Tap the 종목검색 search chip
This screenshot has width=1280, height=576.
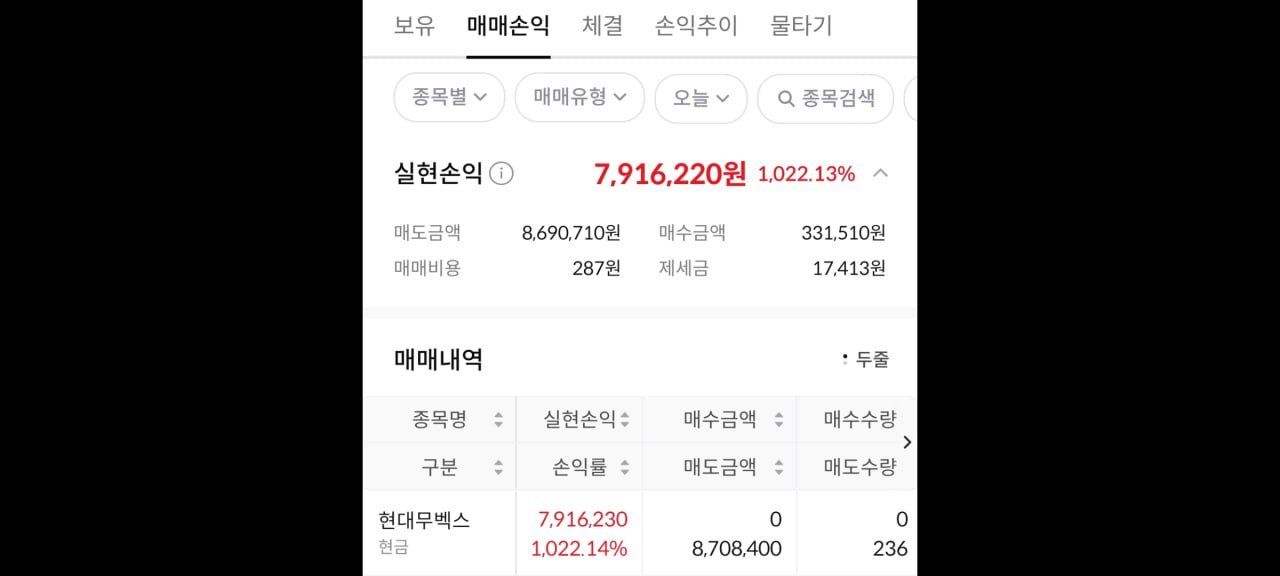[x=825, y=98]
